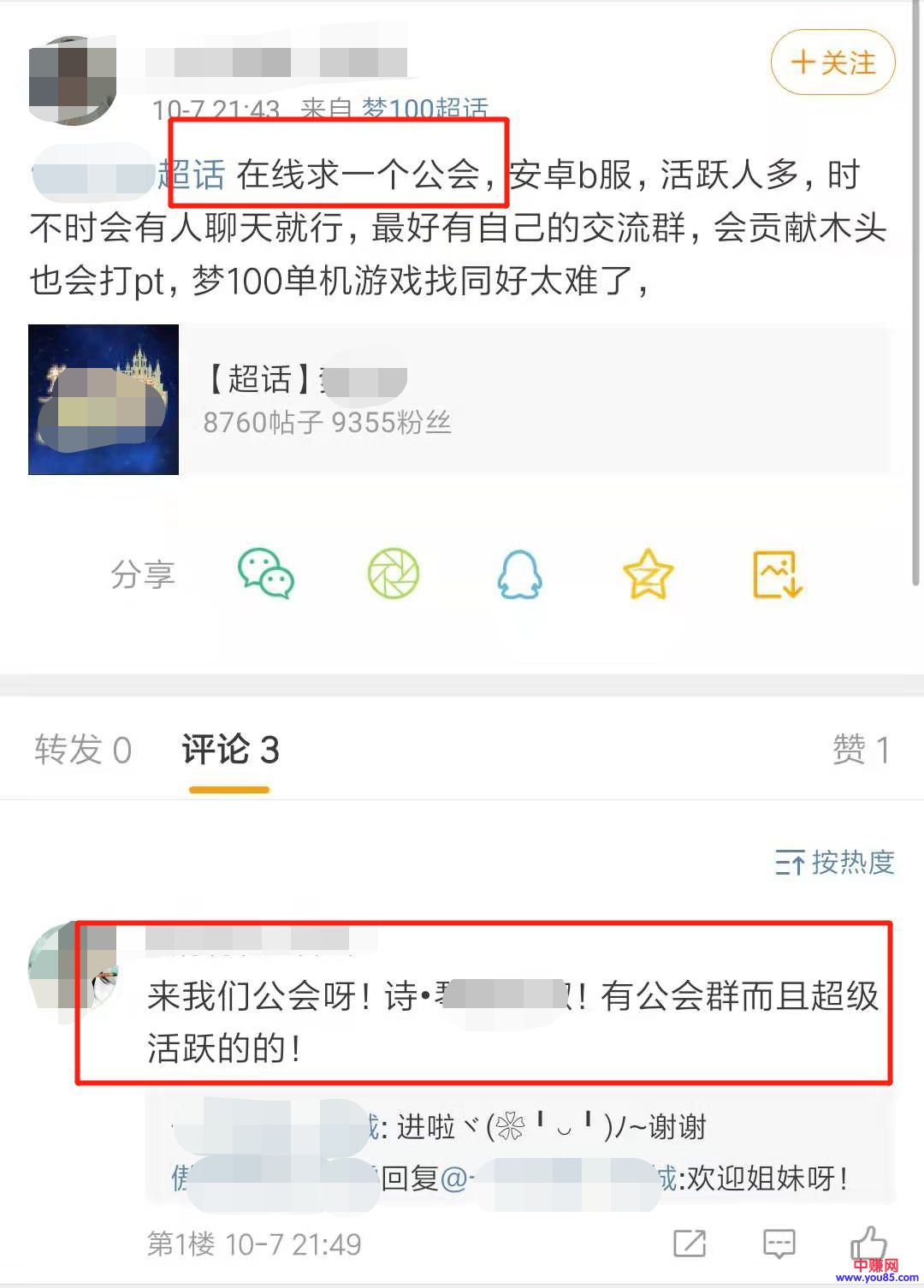This screenshot has height=1288, width=924.
Task: Follow the poster with the 关注 button
Action: [832, 62]
